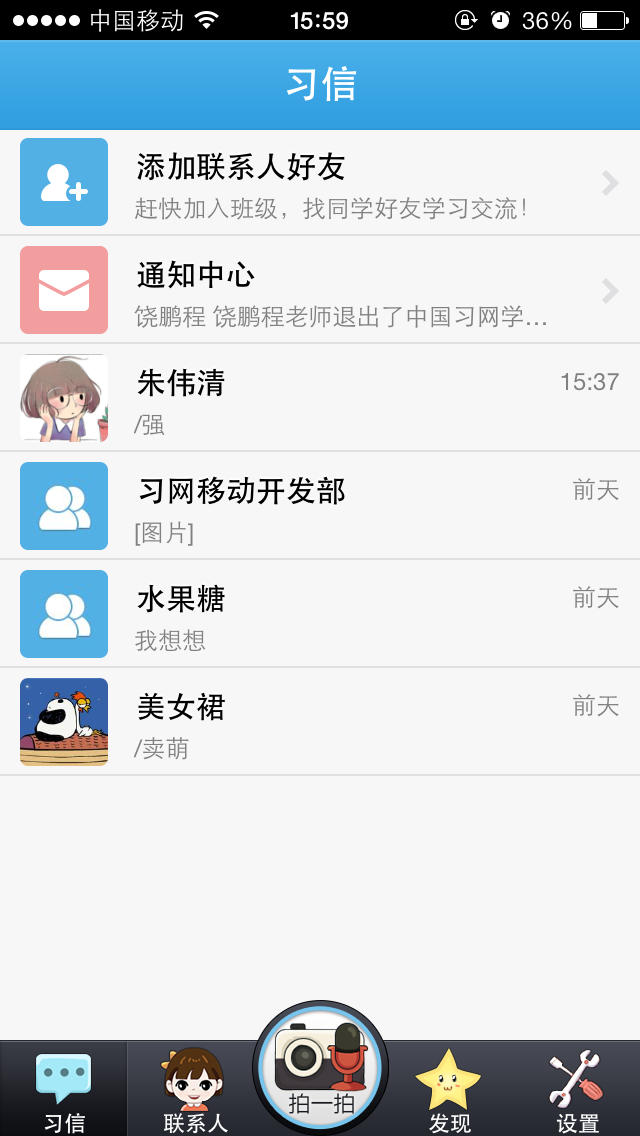Open 添加联系人好友 row
Screen dimensions: 640x1136
click(x=320, y=183)
